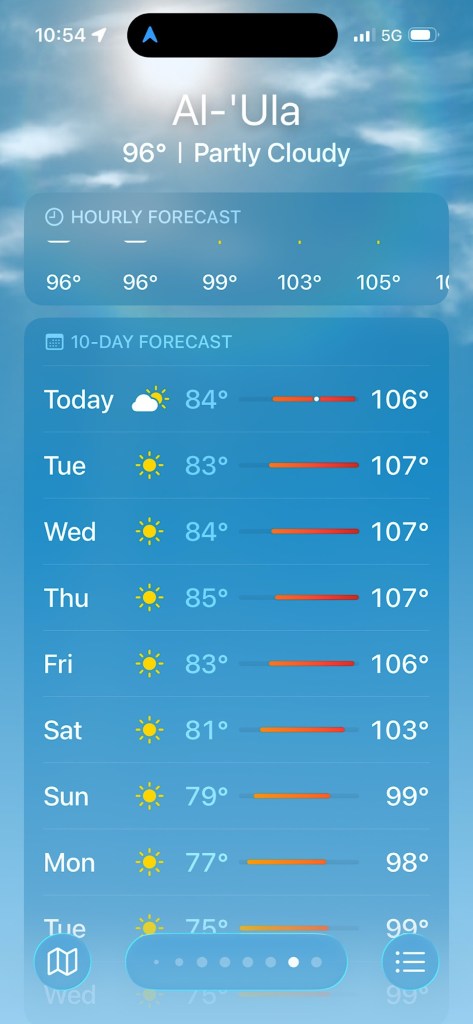
Task: Open the weather map button
Action: click(x=62, y=961)
